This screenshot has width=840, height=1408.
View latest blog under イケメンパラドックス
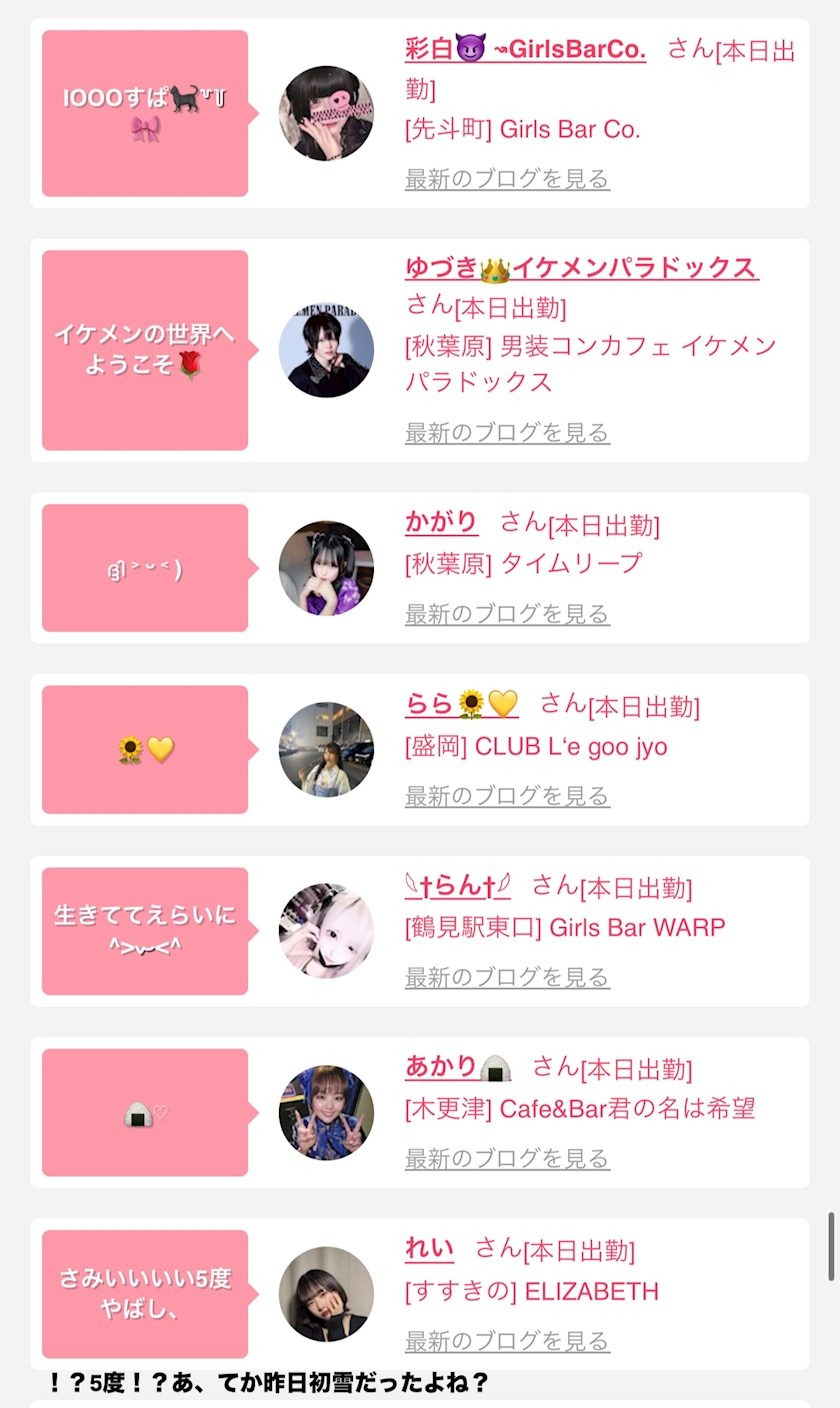point(507,433)
